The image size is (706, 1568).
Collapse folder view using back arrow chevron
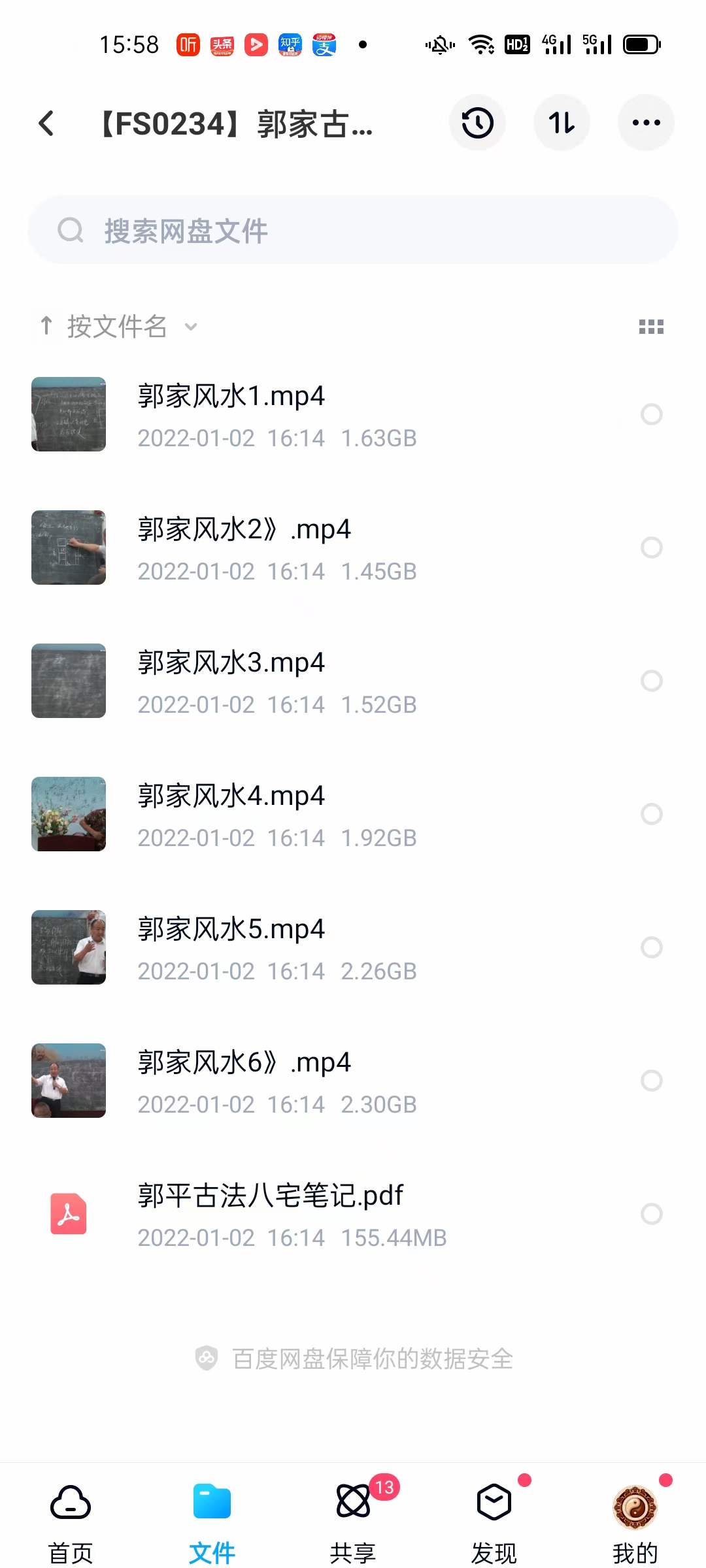click(x=46, y=123)
